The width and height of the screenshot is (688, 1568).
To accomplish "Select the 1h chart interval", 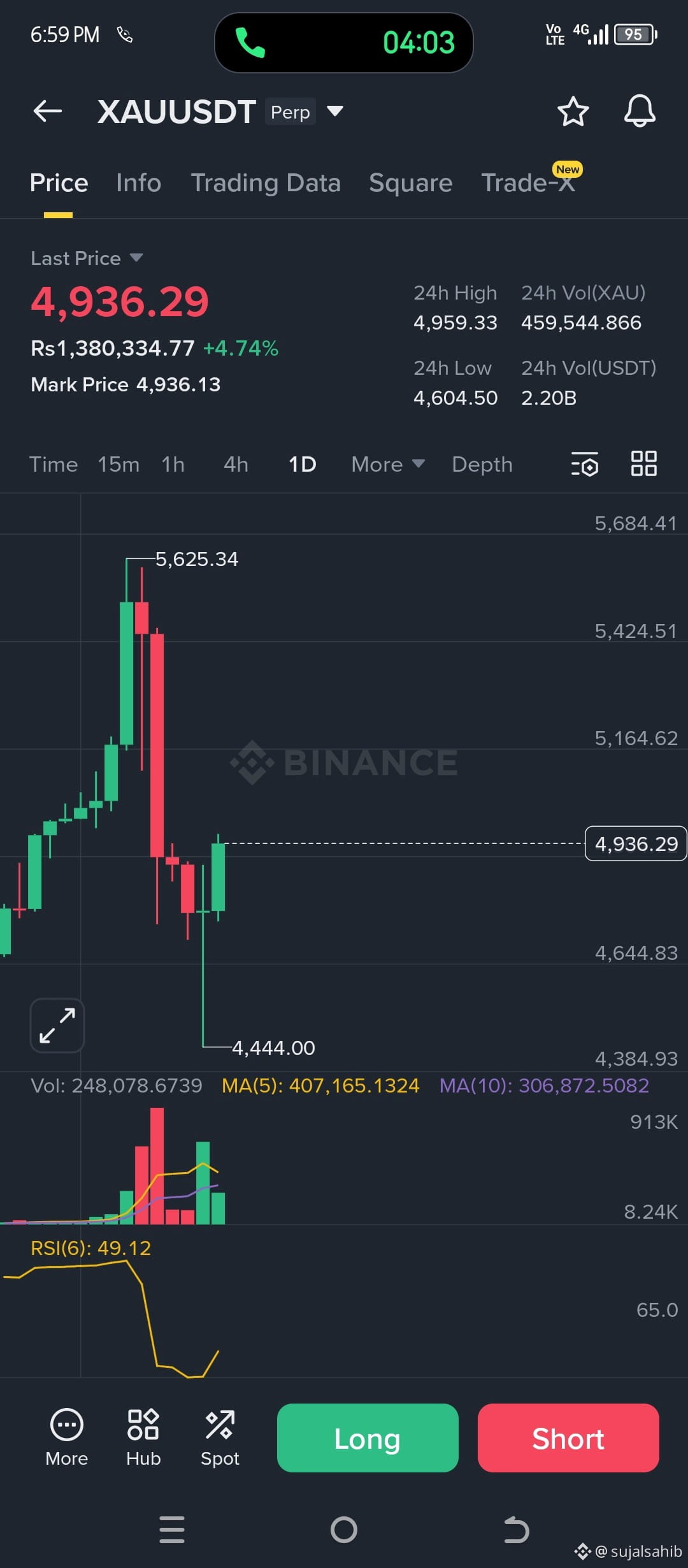I will click(x=173, y=465).
